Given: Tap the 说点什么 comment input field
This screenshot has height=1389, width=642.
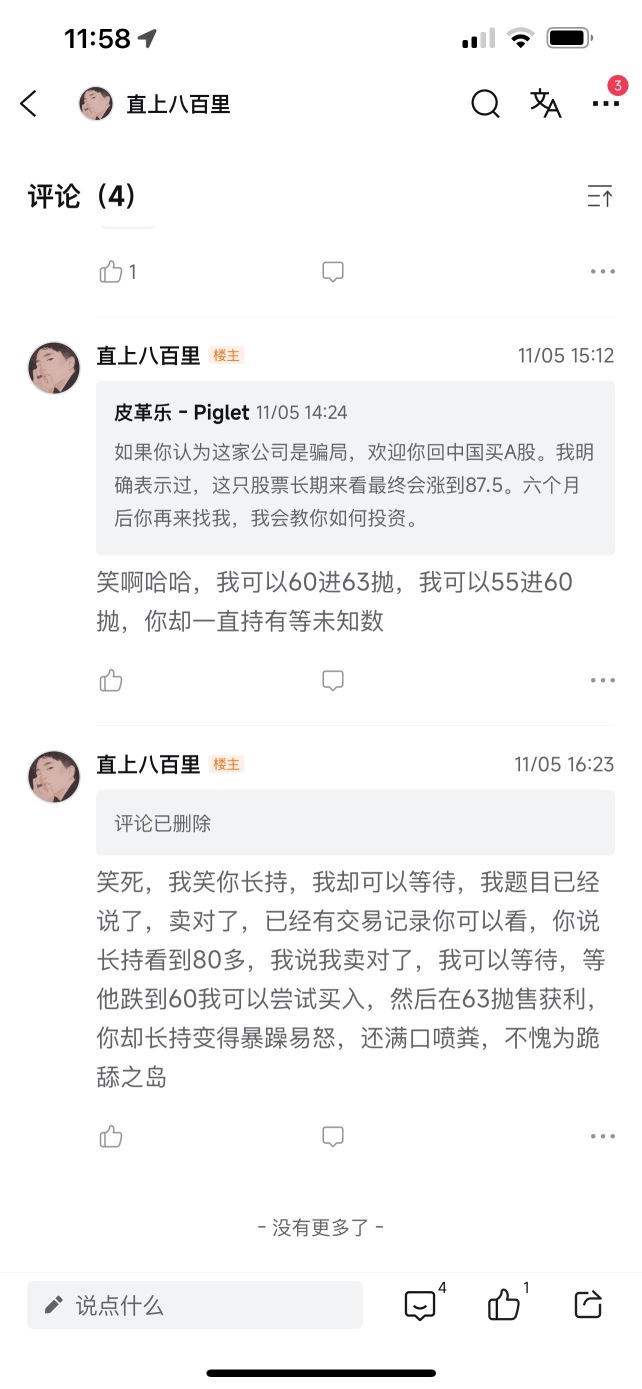Looking at the screenshot, I should tap(195, 1305).
